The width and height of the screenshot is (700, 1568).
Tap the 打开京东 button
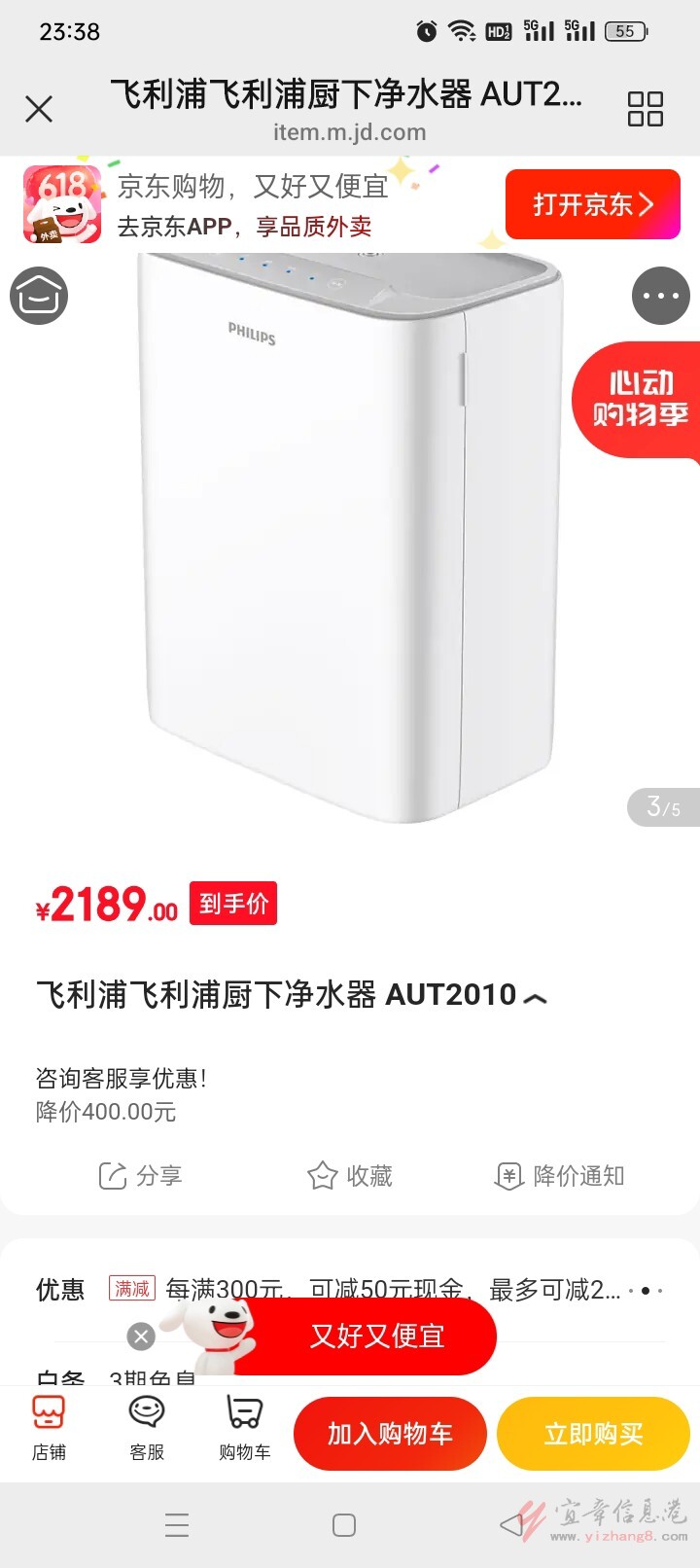point(593,204)
